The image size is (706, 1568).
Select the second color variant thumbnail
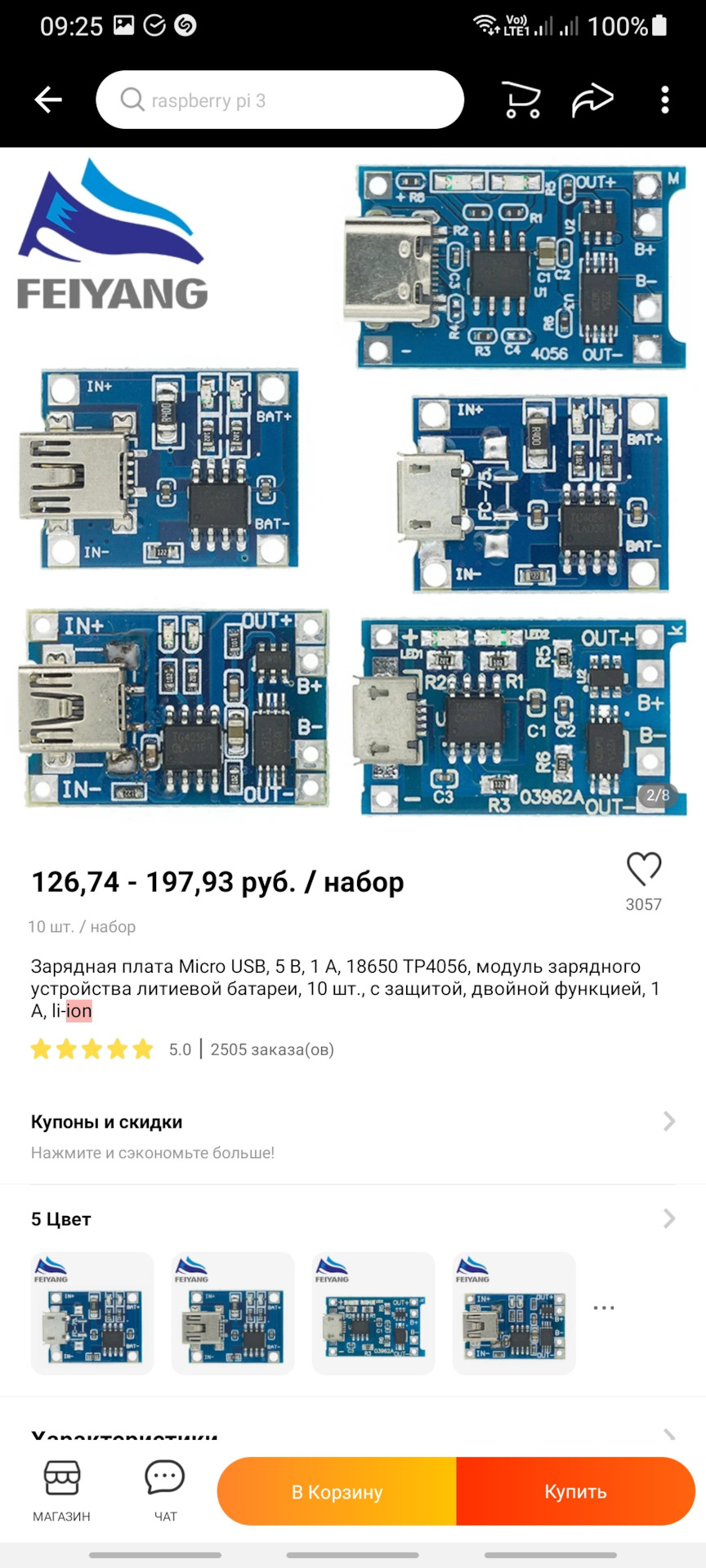coord(233,1313)
